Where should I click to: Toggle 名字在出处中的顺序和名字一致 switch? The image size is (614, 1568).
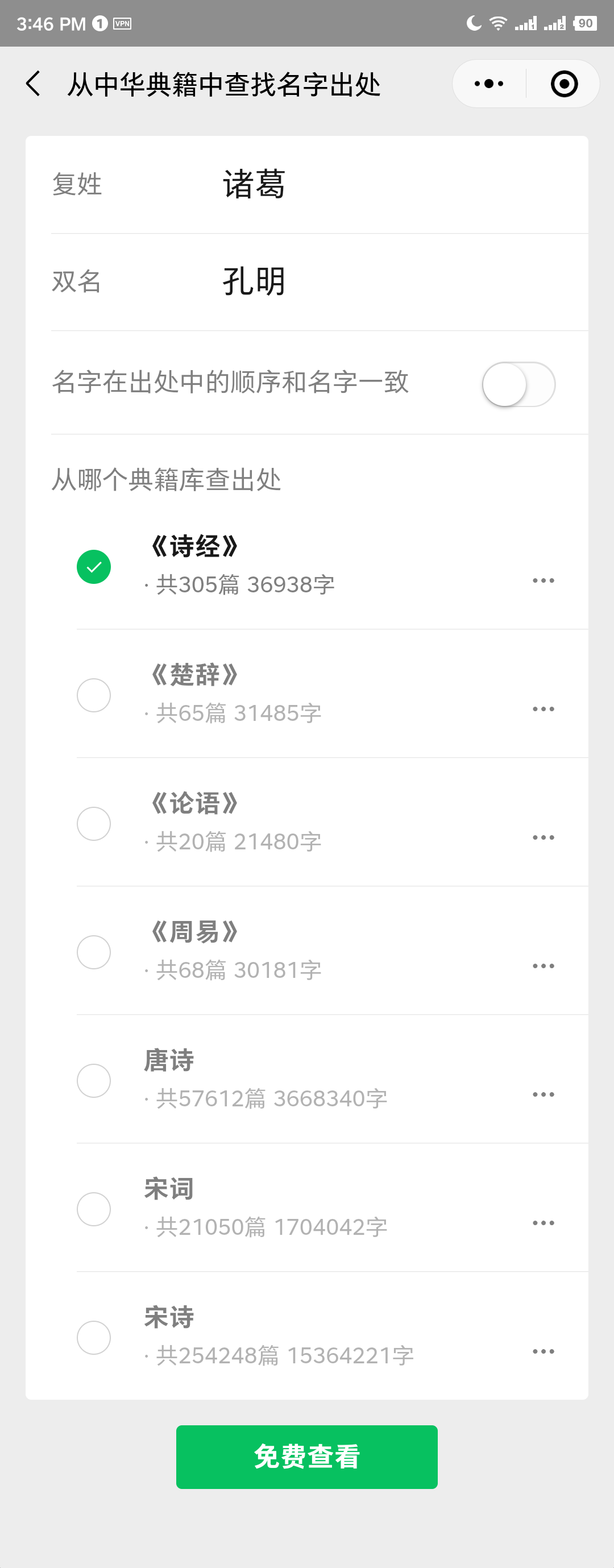point(518,384)
